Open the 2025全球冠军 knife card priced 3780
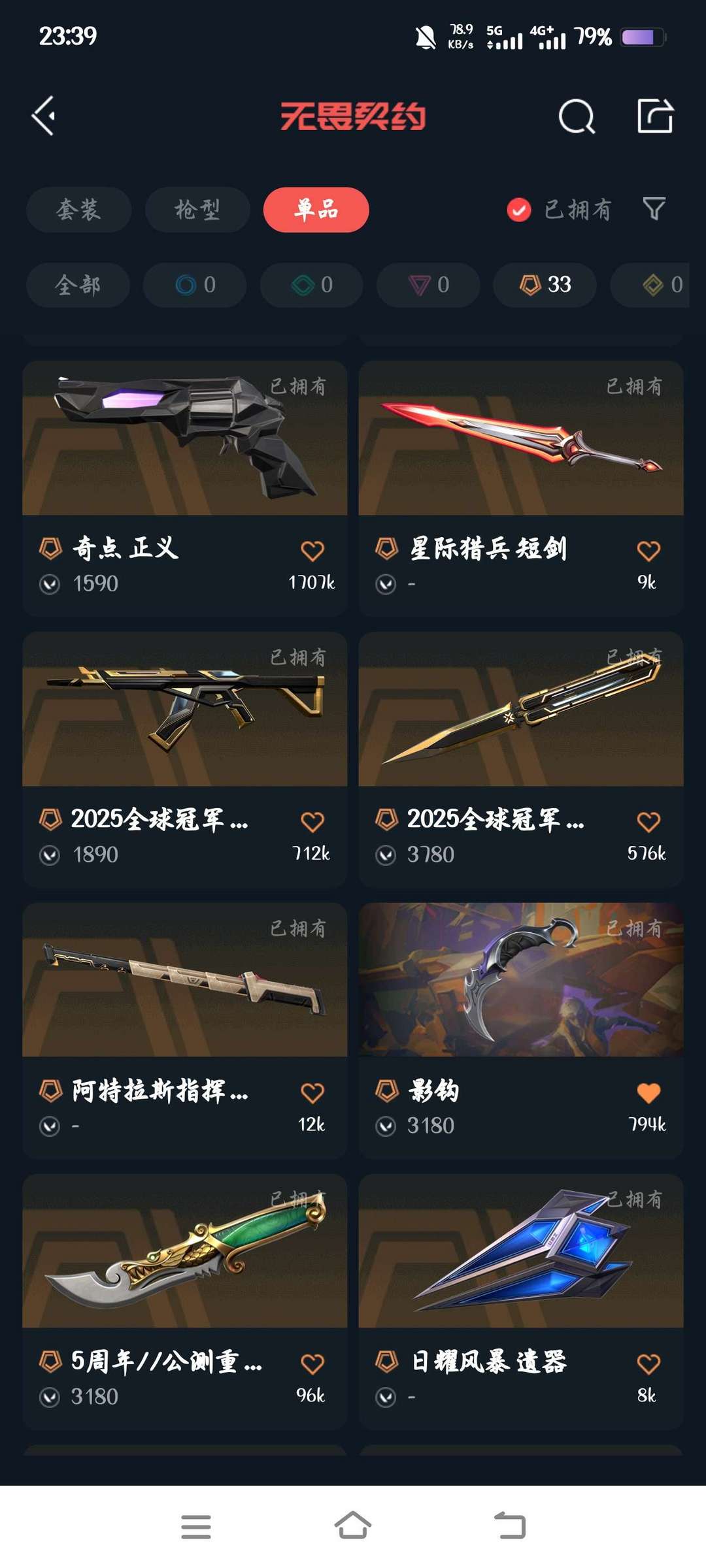 coord(520,710)
